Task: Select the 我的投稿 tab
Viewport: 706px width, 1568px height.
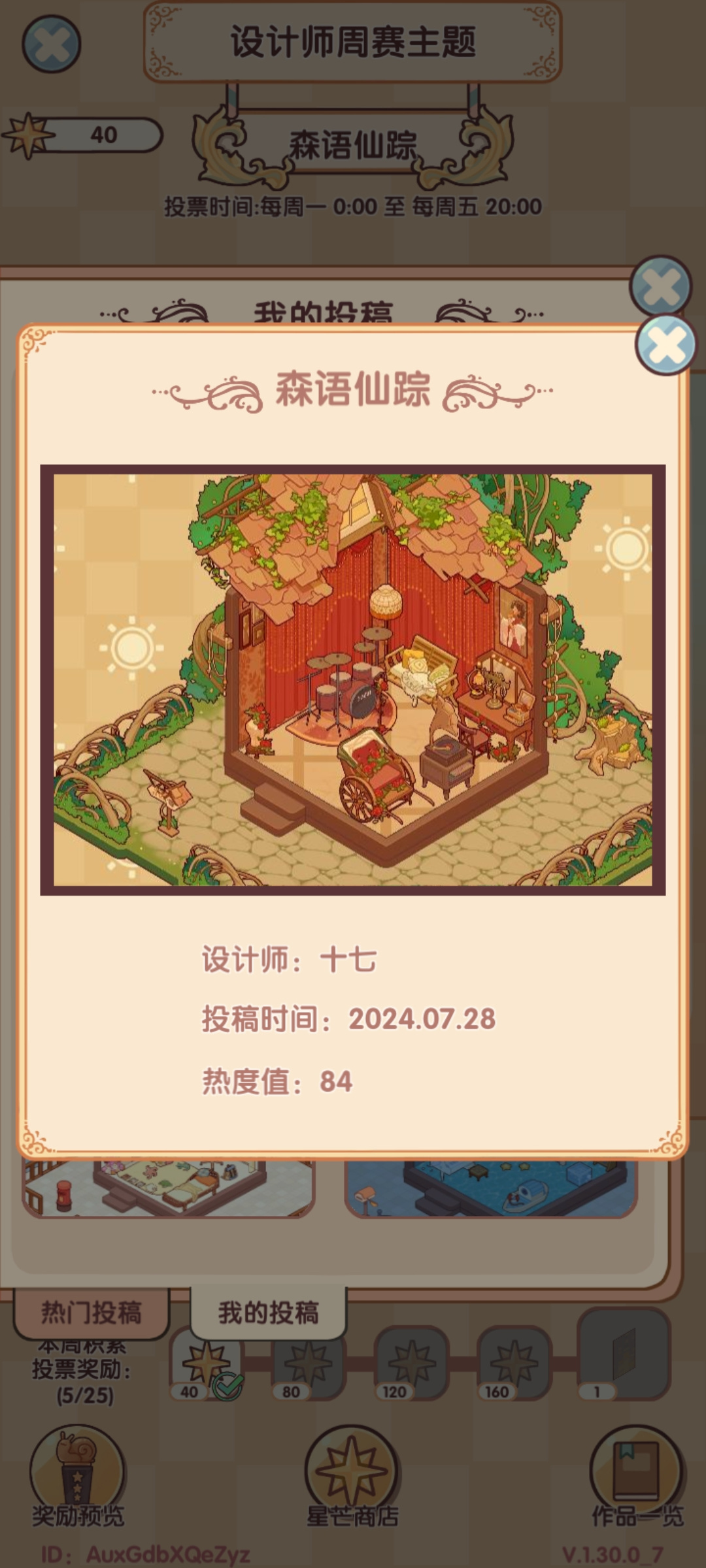Action: [x=268, y=1312]
